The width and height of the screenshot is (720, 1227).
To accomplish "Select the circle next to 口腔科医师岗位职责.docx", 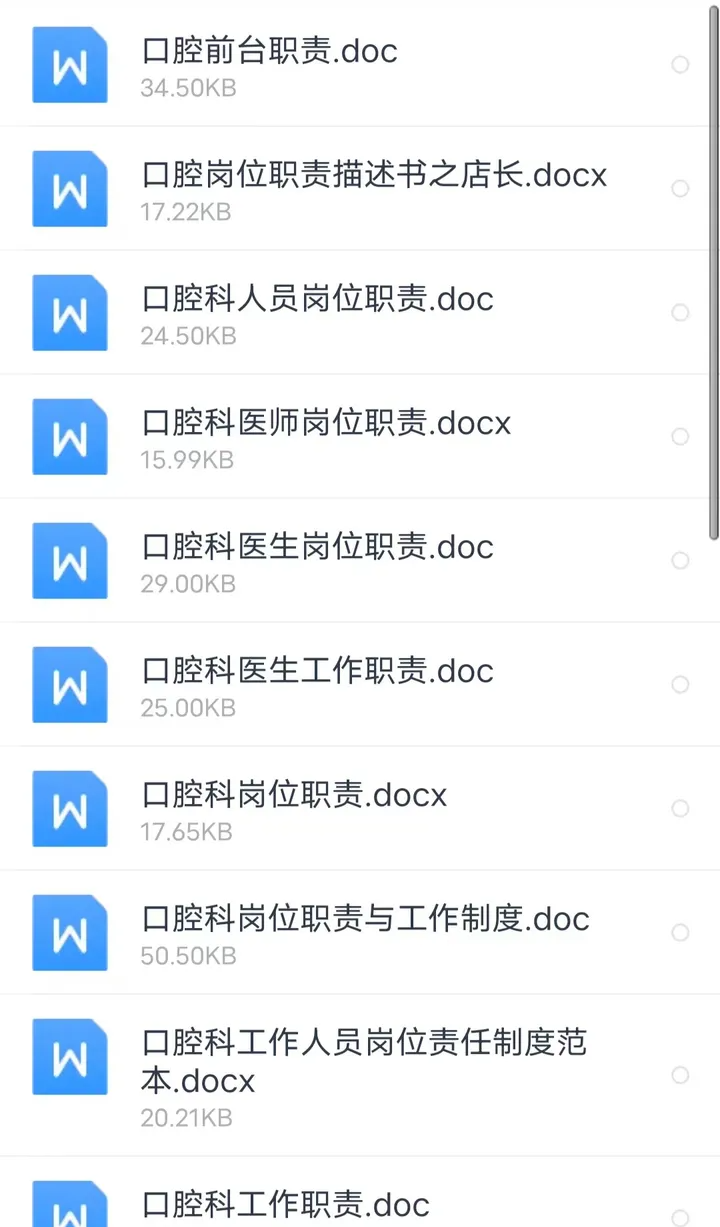I will [x=680, y=437].
